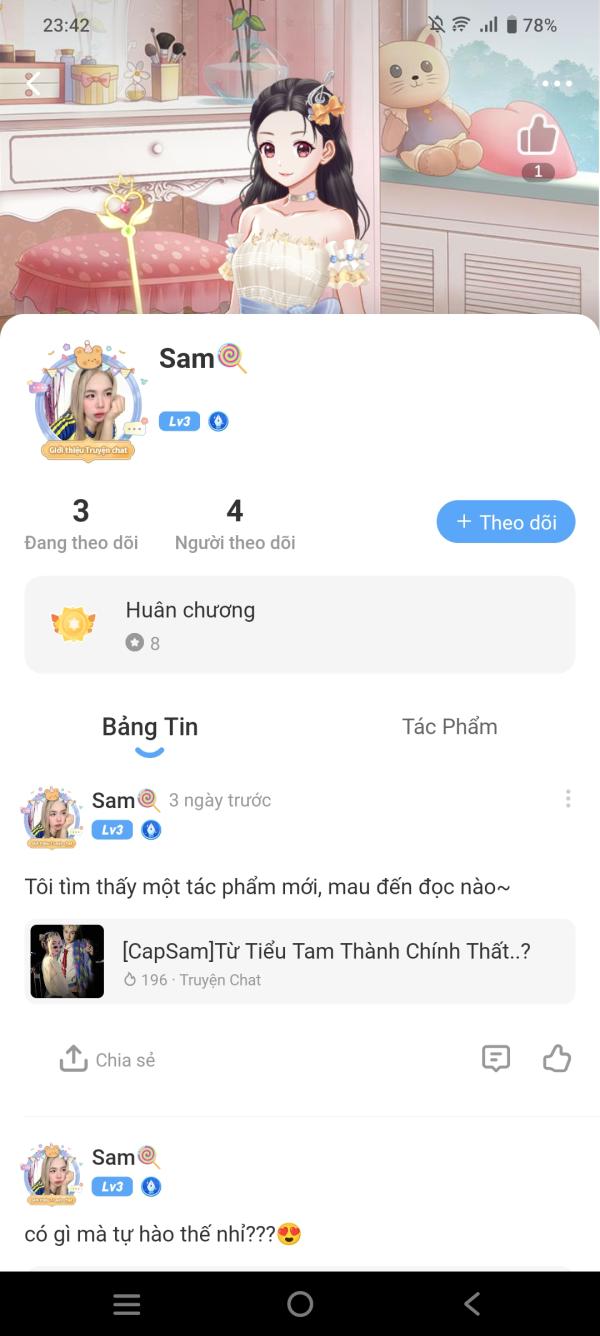The width and height of the screenshot is (600, 1336).
Task: Like the new tác phẩm post
Action: (x=557, y=1058)
